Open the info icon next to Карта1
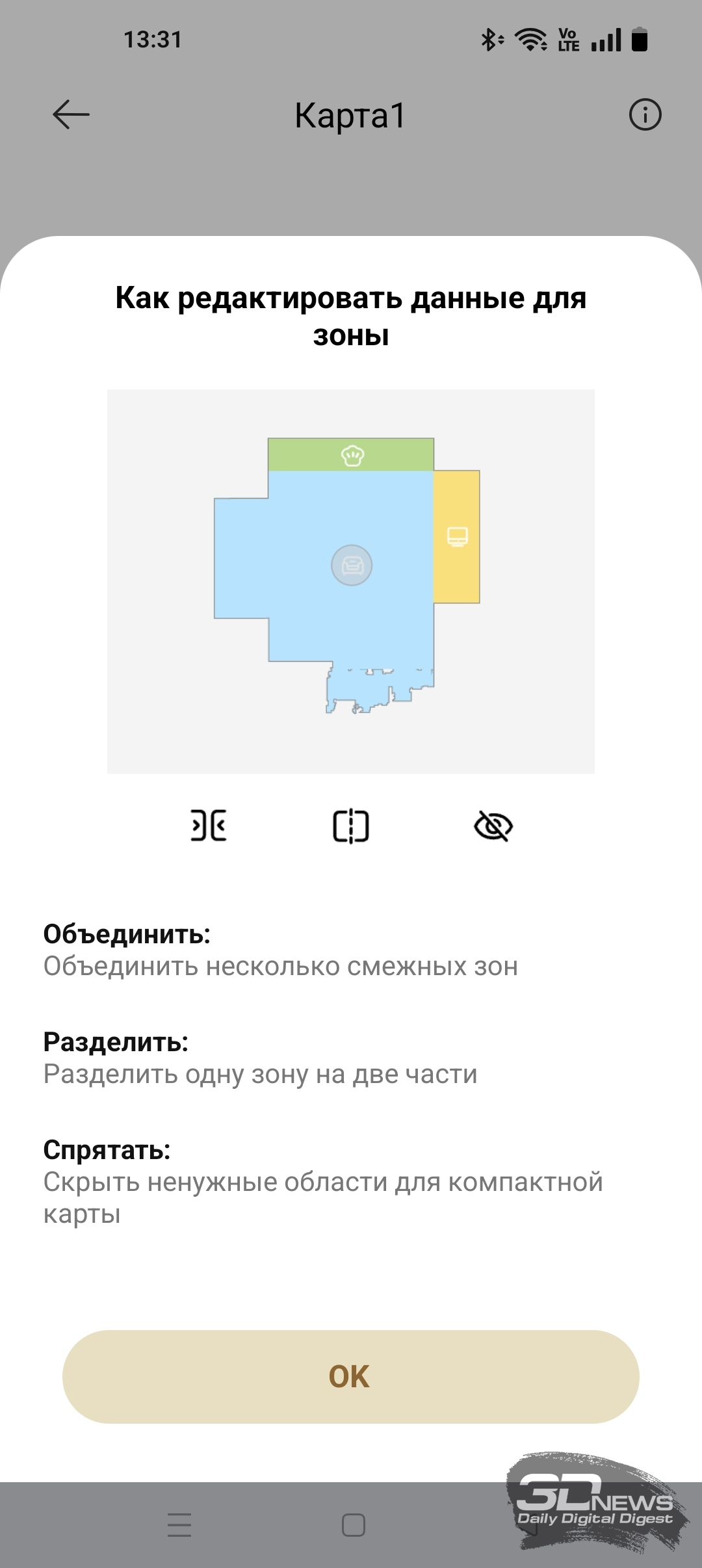702x1568 pixels. (645, 115)
